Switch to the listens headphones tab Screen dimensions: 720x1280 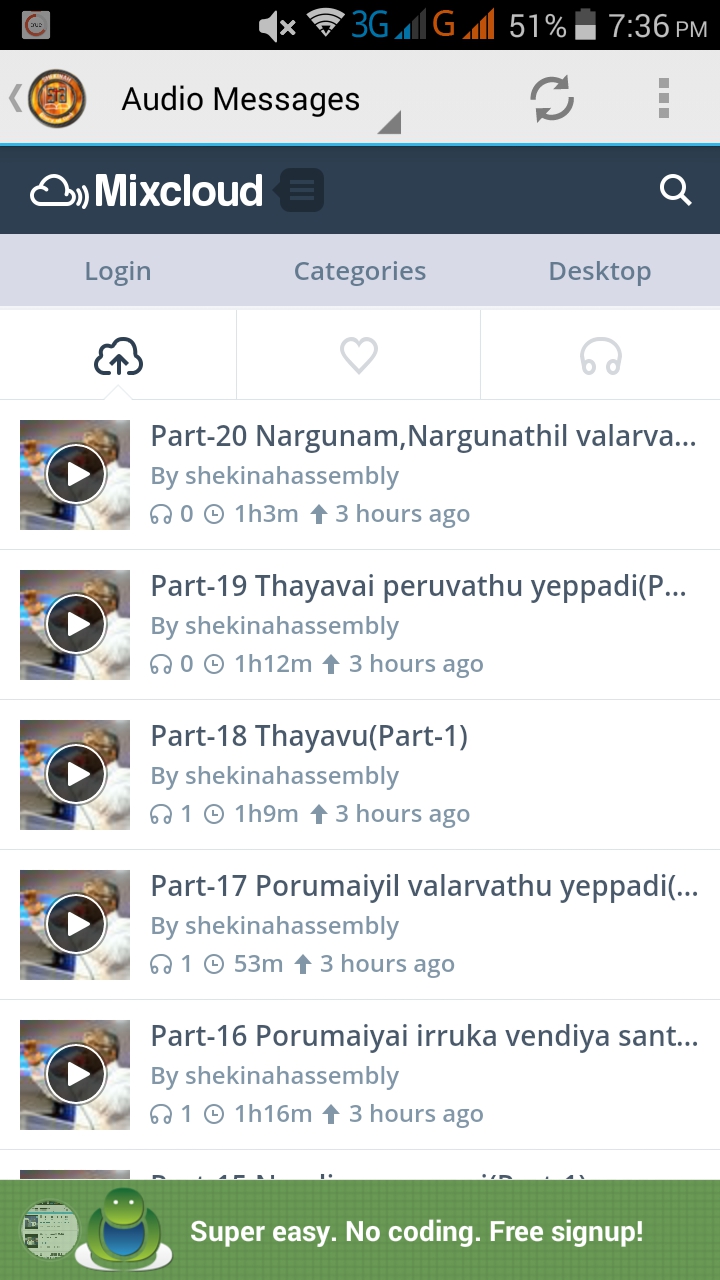[600, 355]
